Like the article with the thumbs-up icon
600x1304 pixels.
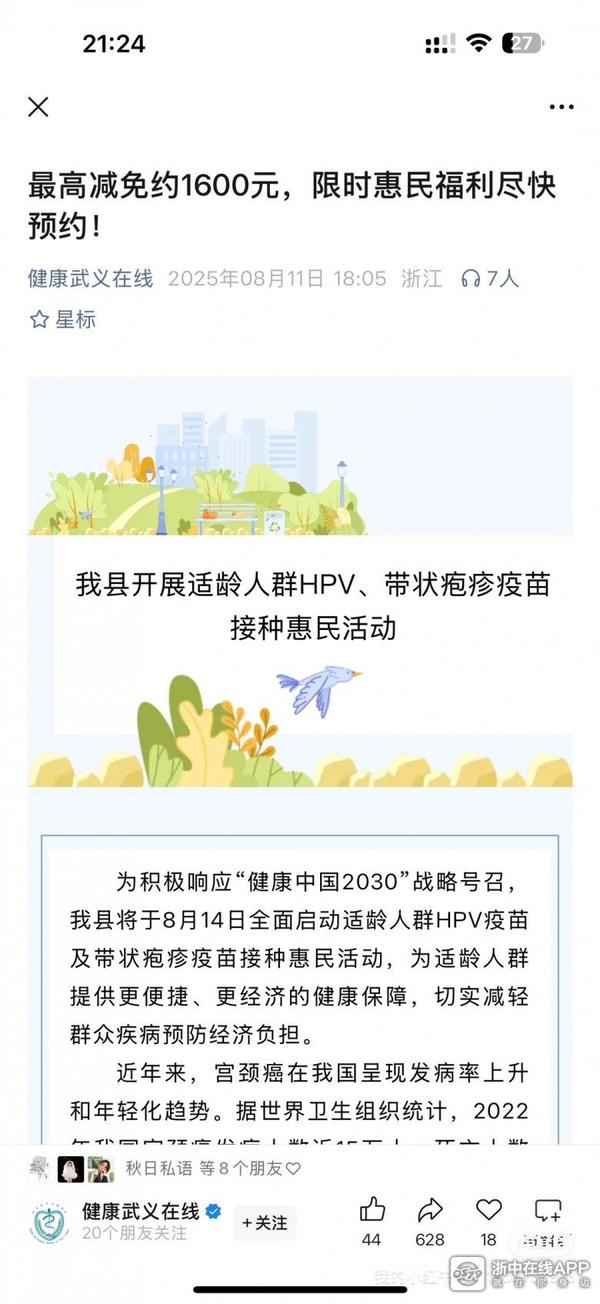click(x=372, y=1210)
